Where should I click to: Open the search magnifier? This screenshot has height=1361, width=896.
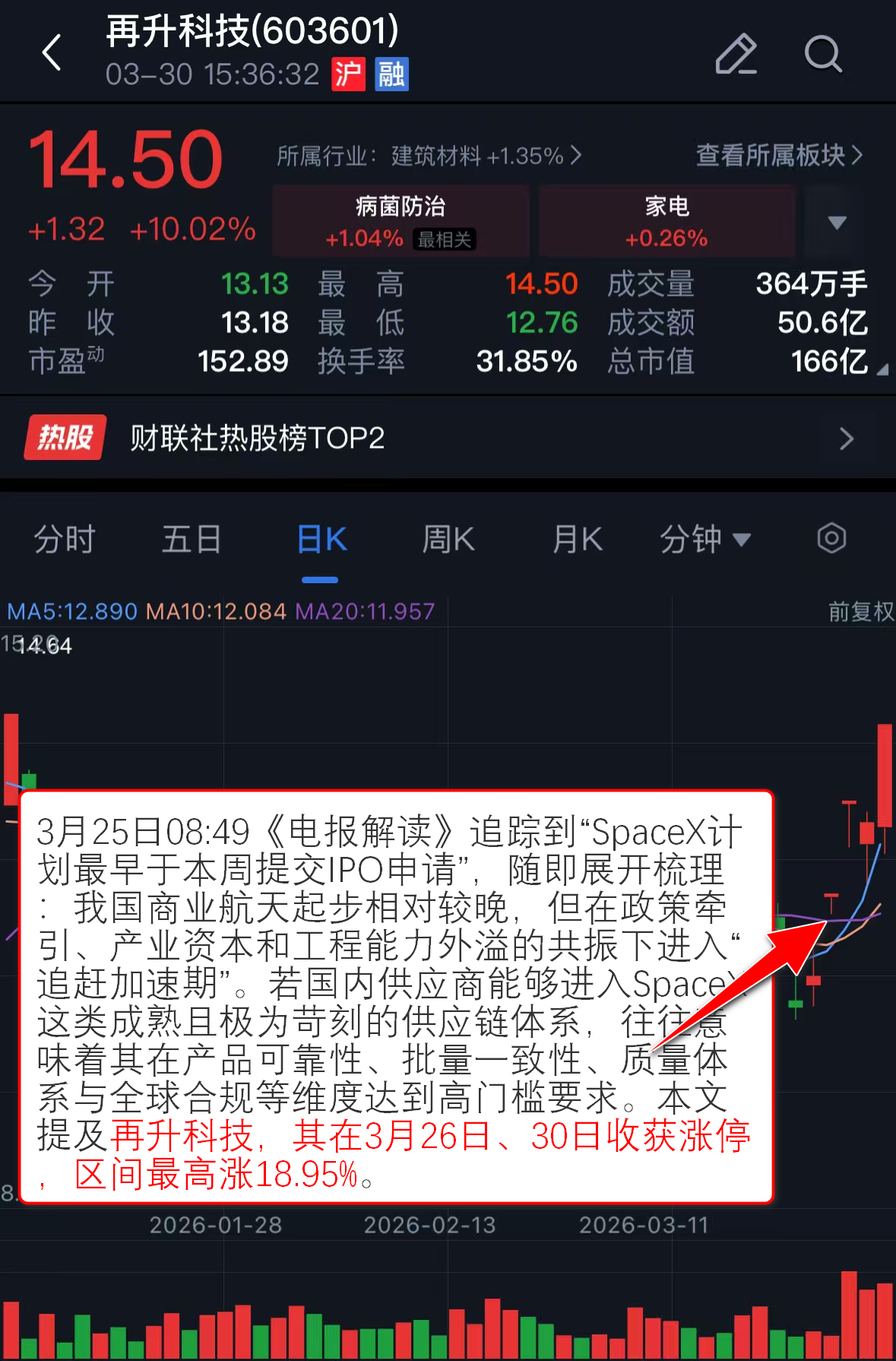(x=823, y=54)
